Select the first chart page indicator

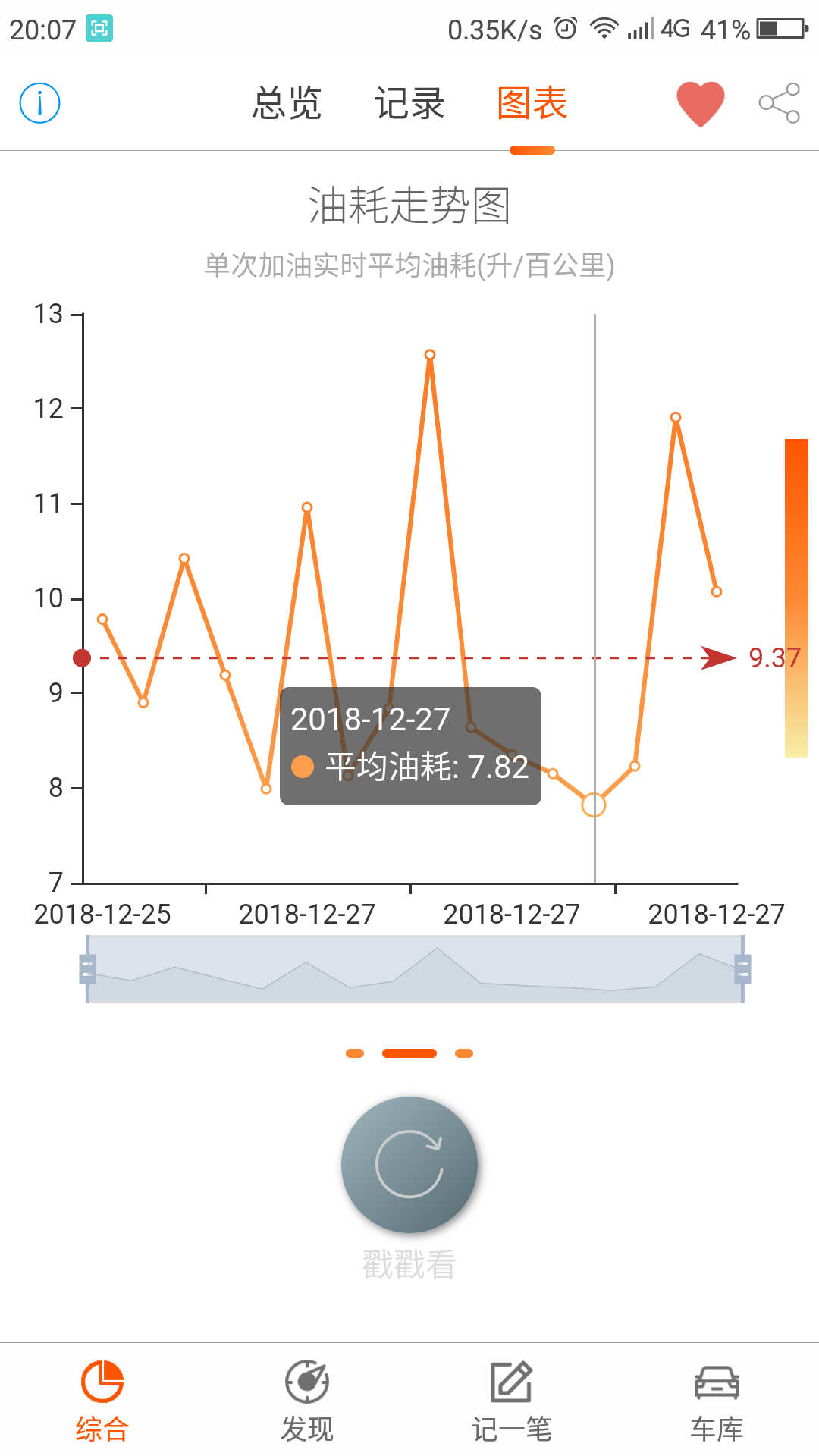(x=355, y=1053)
